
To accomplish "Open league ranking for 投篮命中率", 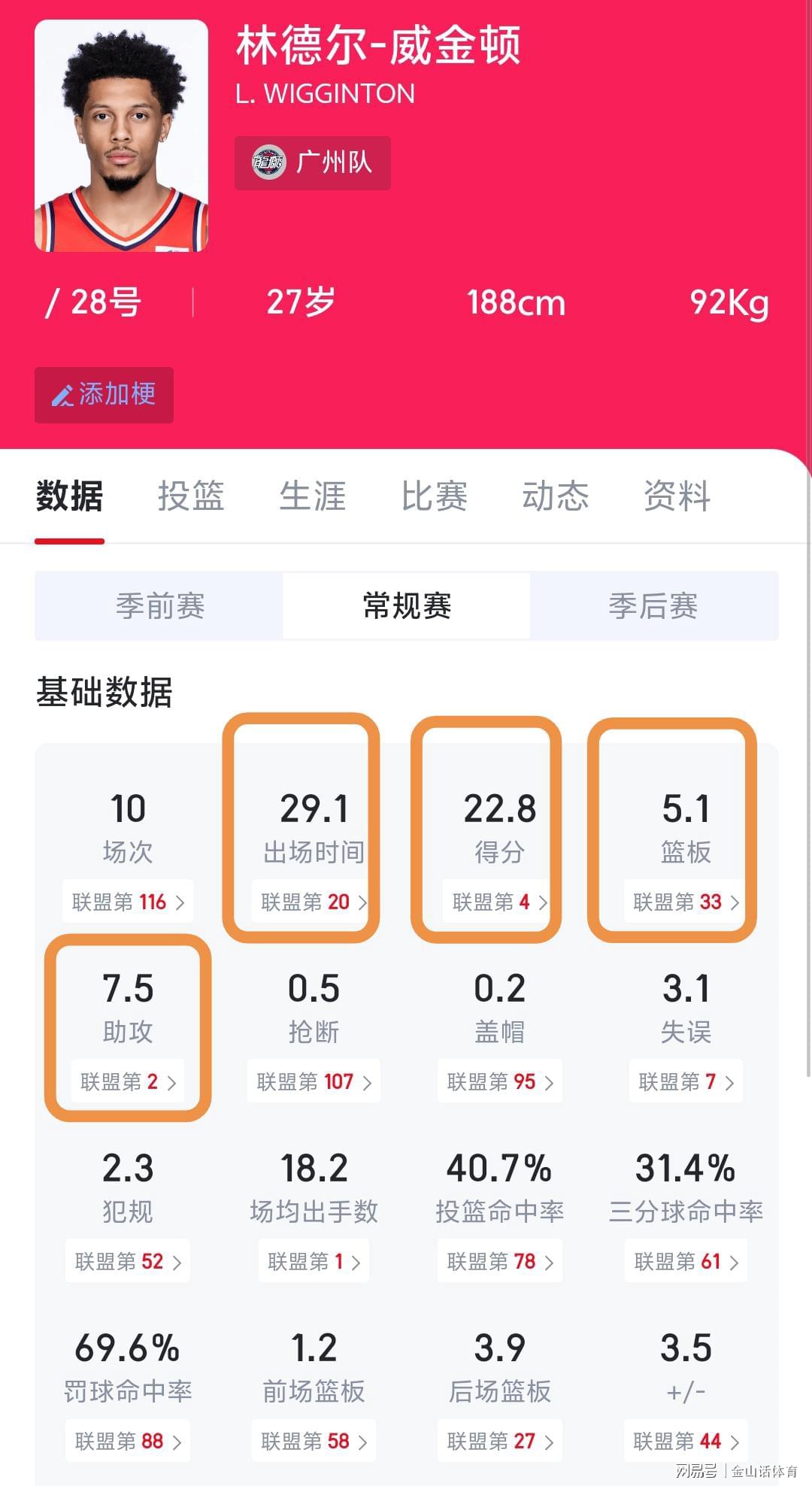I will pyautogui.click(x=499, y=1261).
